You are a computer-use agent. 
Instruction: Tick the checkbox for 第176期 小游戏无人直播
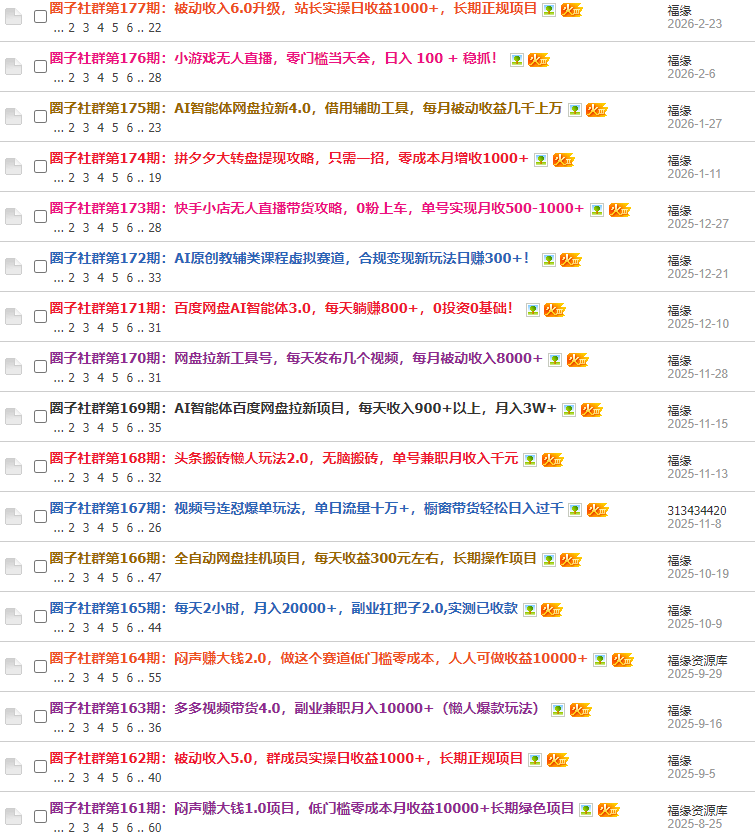tap(41, 66)
